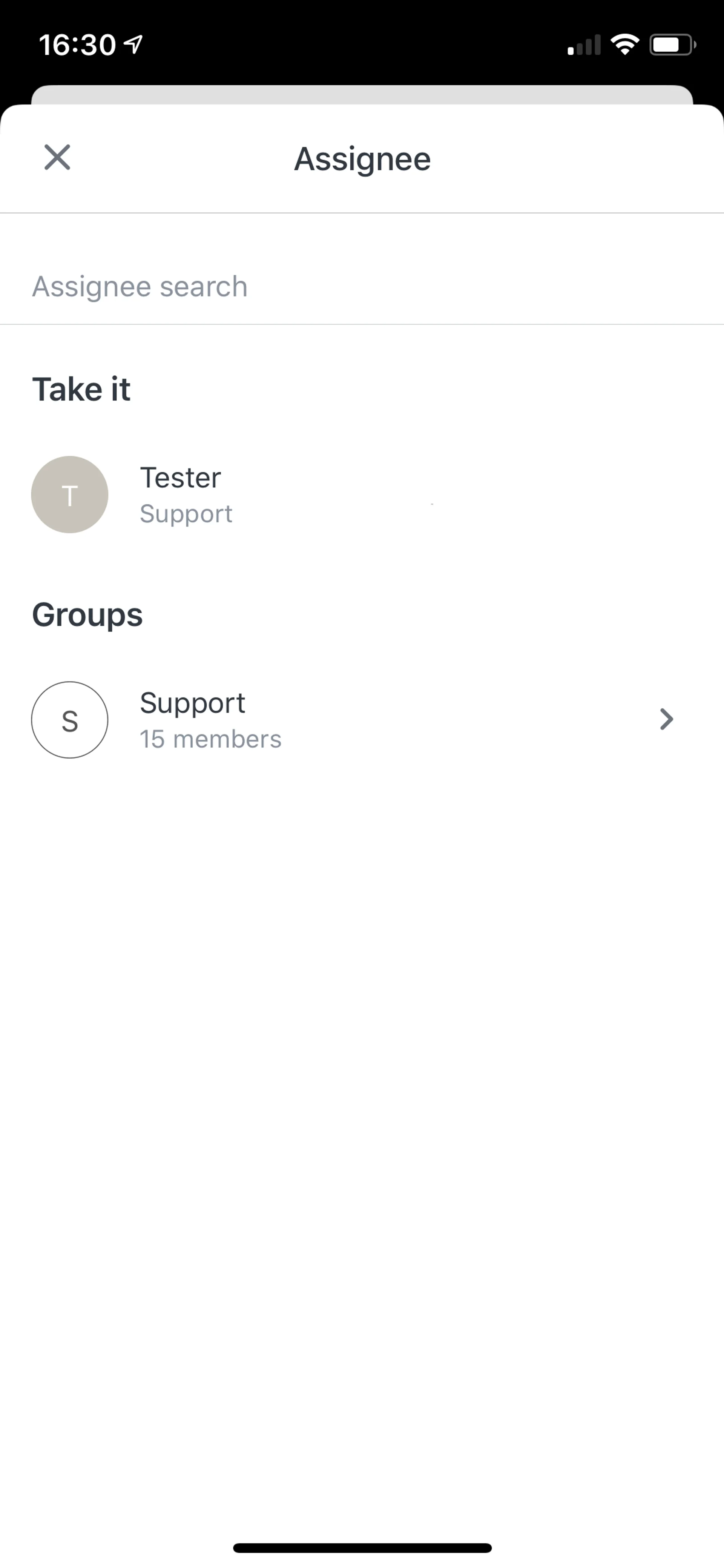Focus the Assignee search field

[362, 286]
